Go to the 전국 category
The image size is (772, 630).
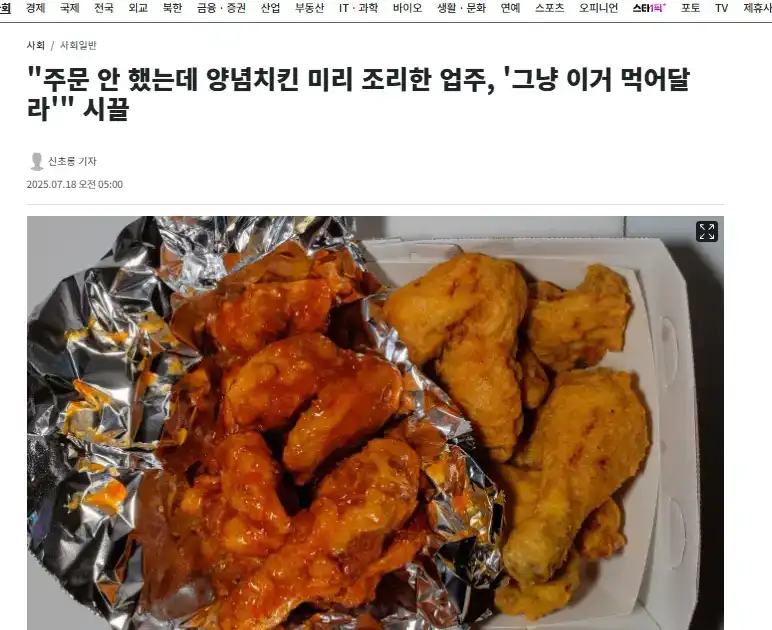103,8
